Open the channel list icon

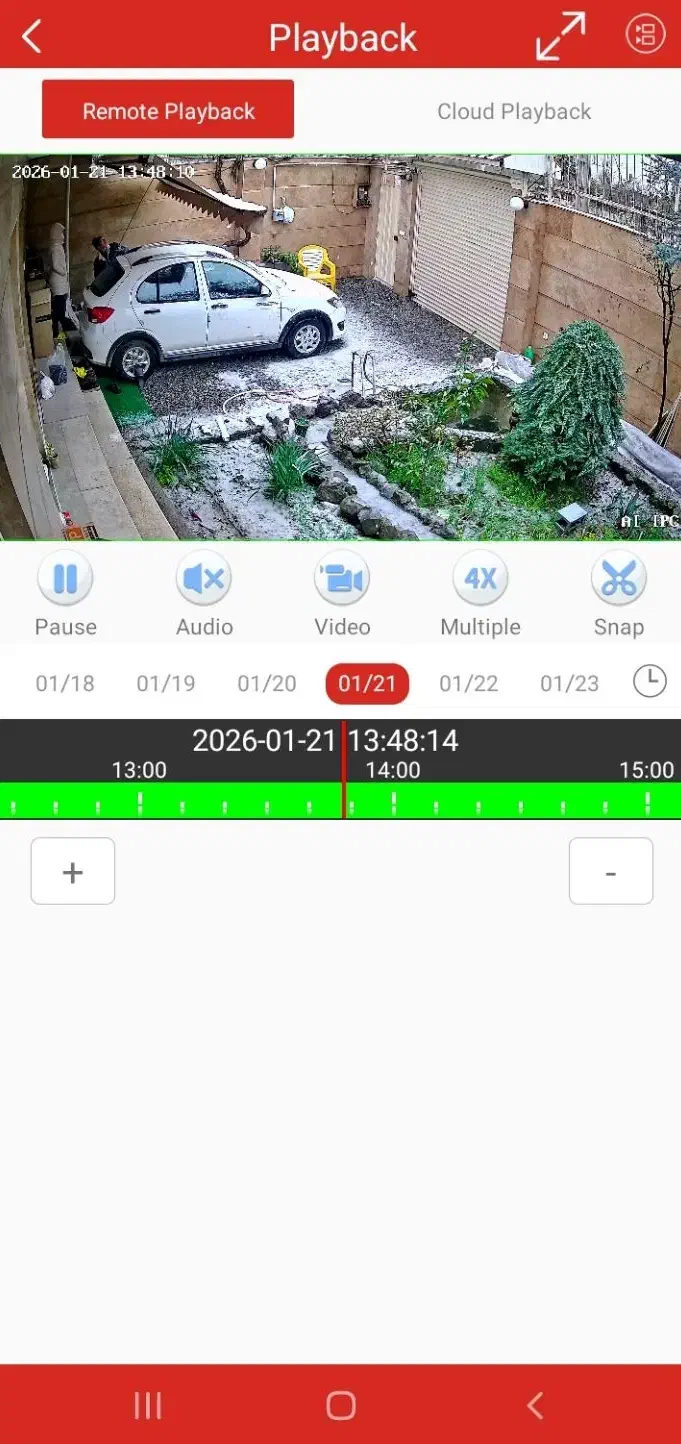(x=645, y=35)
